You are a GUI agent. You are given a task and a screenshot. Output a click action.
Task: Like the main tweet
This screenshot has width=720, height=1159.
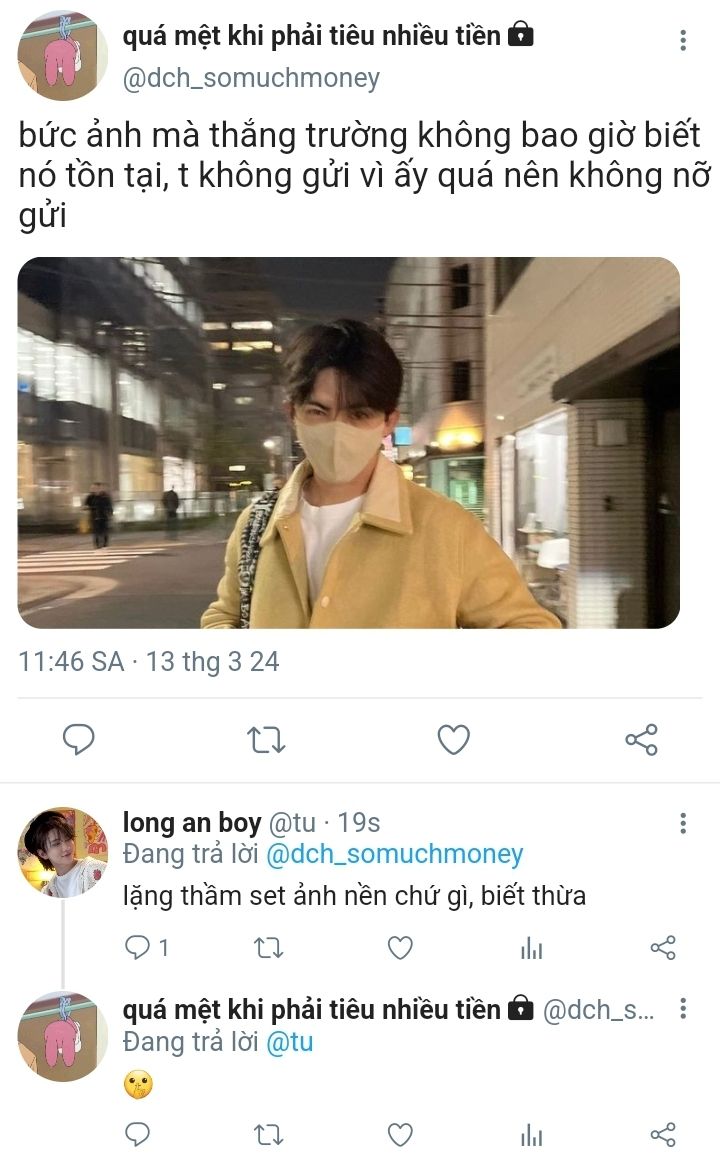[x=454, y=740]
